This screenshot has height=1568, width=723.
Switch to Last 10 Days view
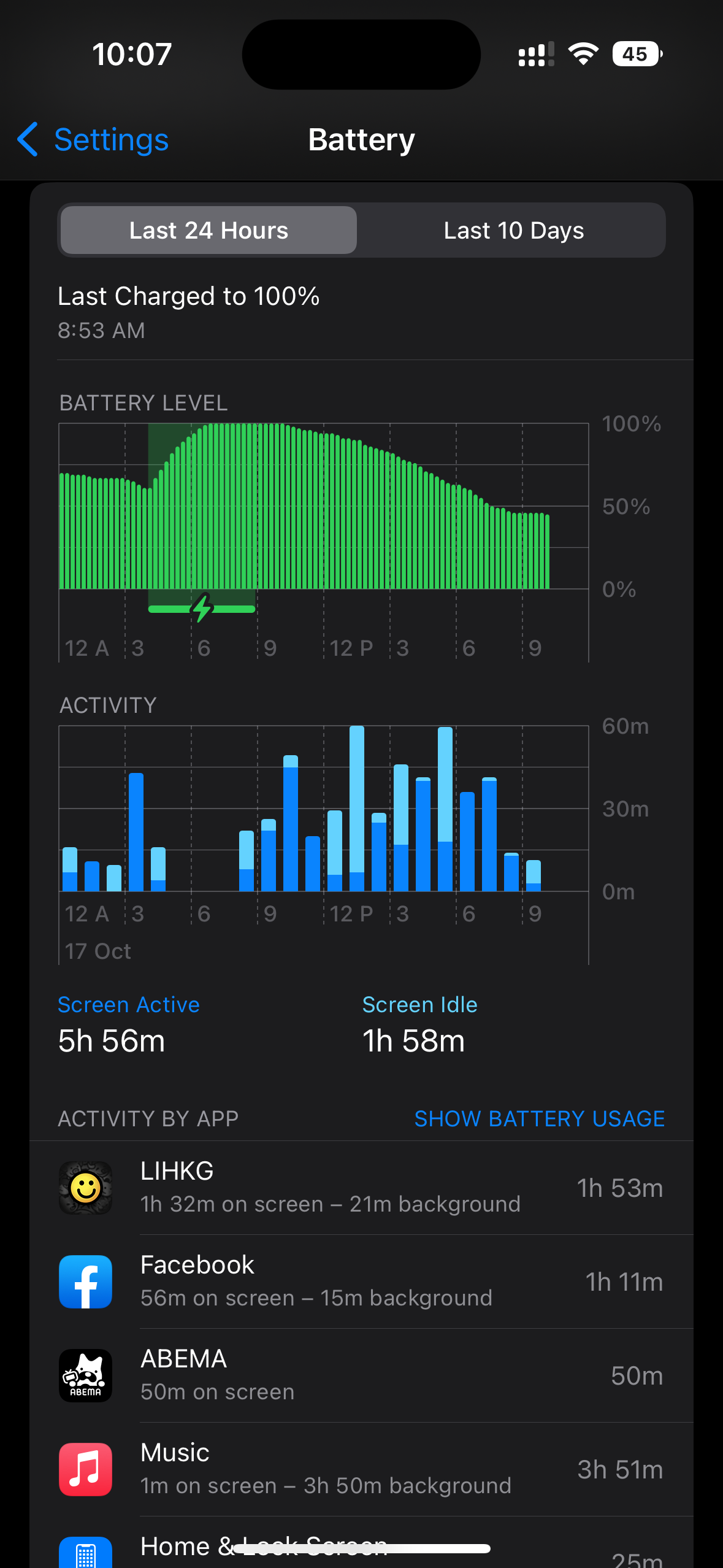pyautogui.click(x=513, y=231)
